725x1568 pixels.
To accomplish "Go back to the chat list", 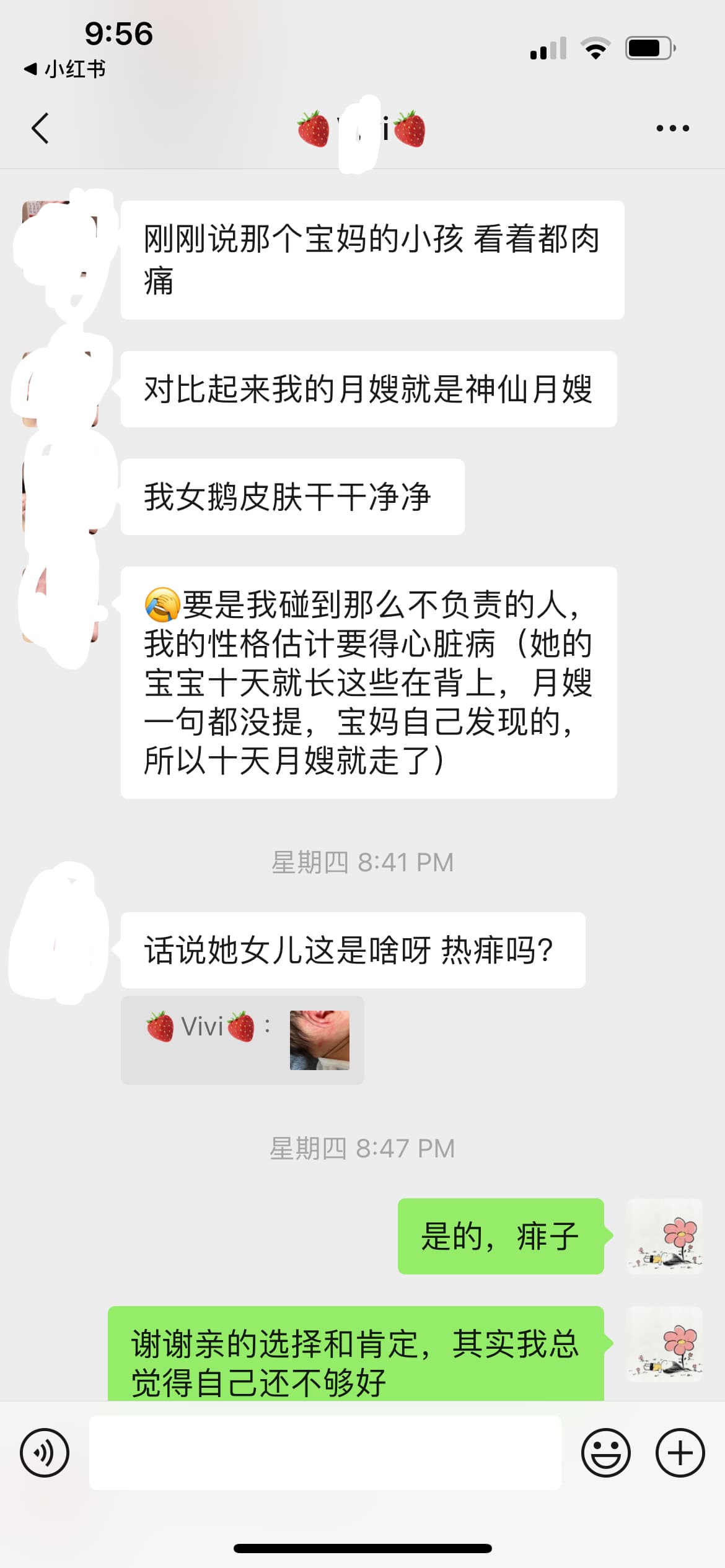I will 40,129.
